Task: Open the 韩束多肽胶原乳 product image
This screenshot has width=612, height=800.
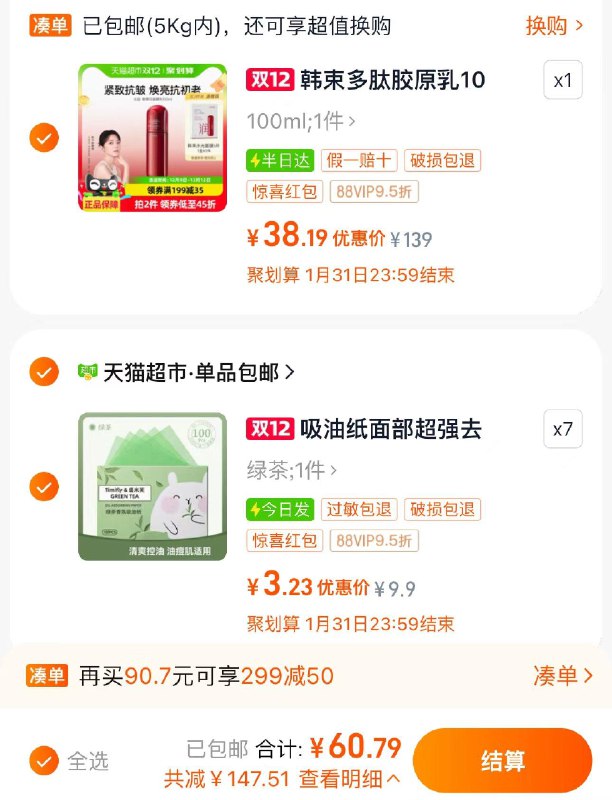Action: [152, 138]
